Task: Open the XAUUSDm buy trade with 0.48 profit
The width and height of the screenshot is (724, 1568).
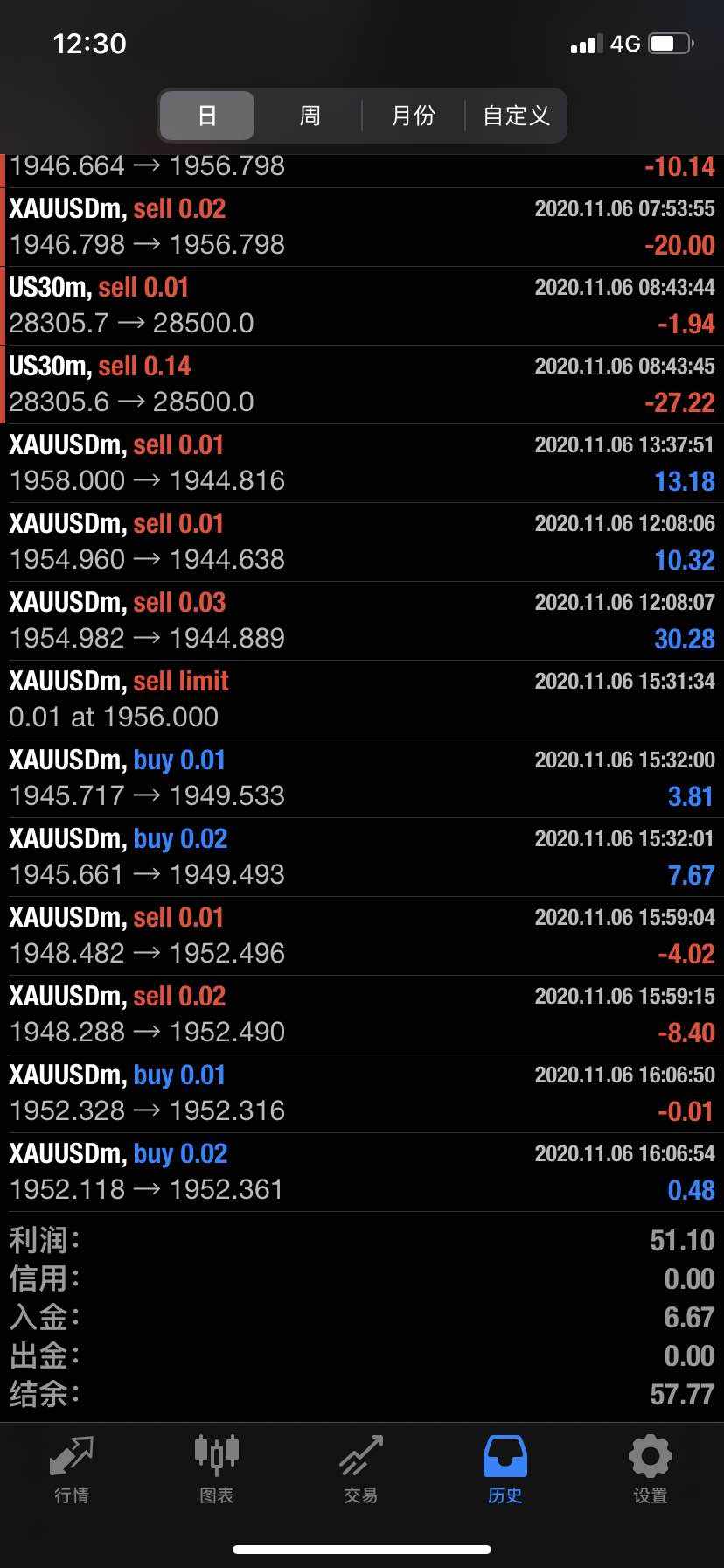Action: click(x=362, y=1172)
